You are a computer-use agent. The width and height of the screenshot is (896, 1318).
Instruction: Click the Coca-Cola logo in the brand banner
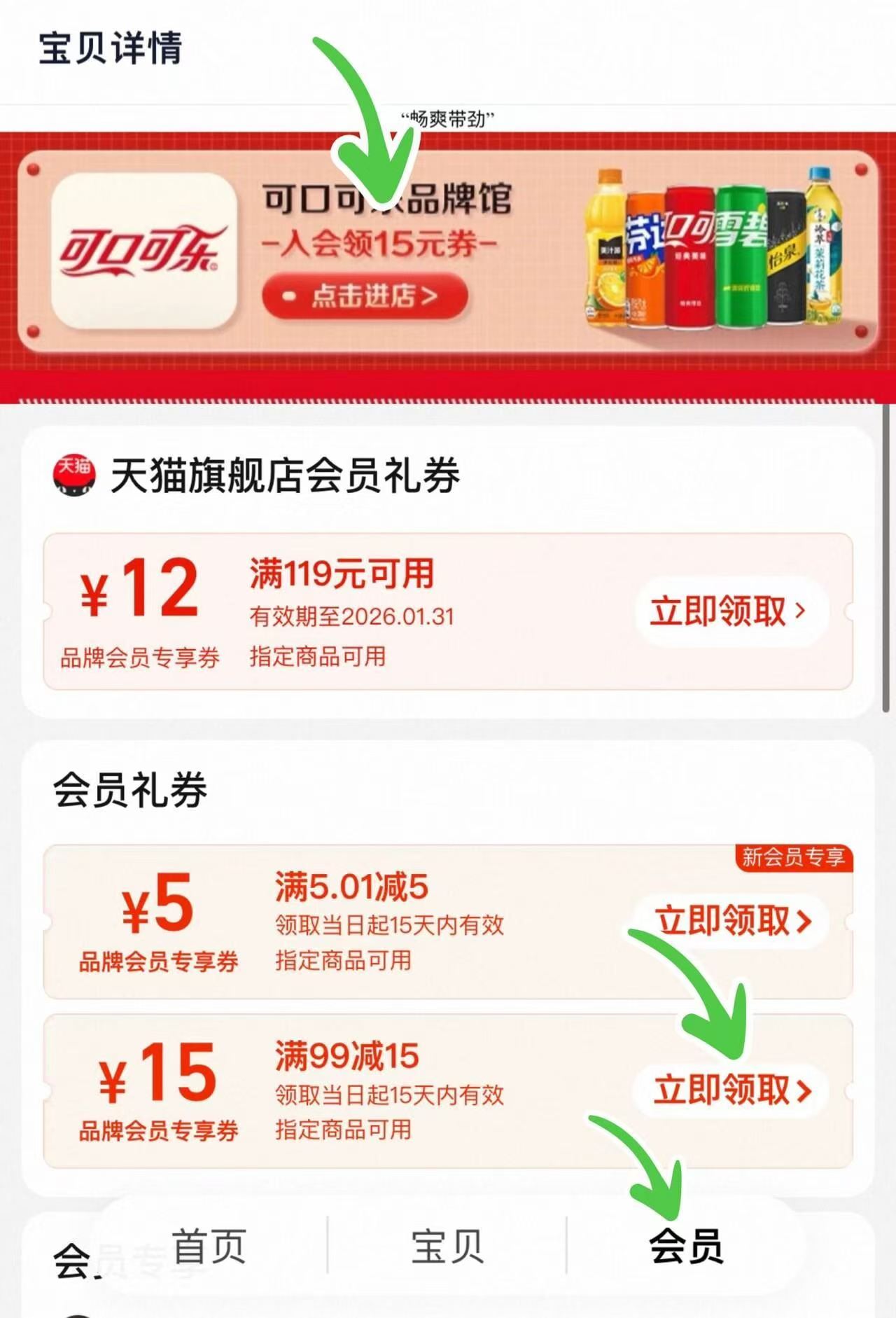coord(143,249)
